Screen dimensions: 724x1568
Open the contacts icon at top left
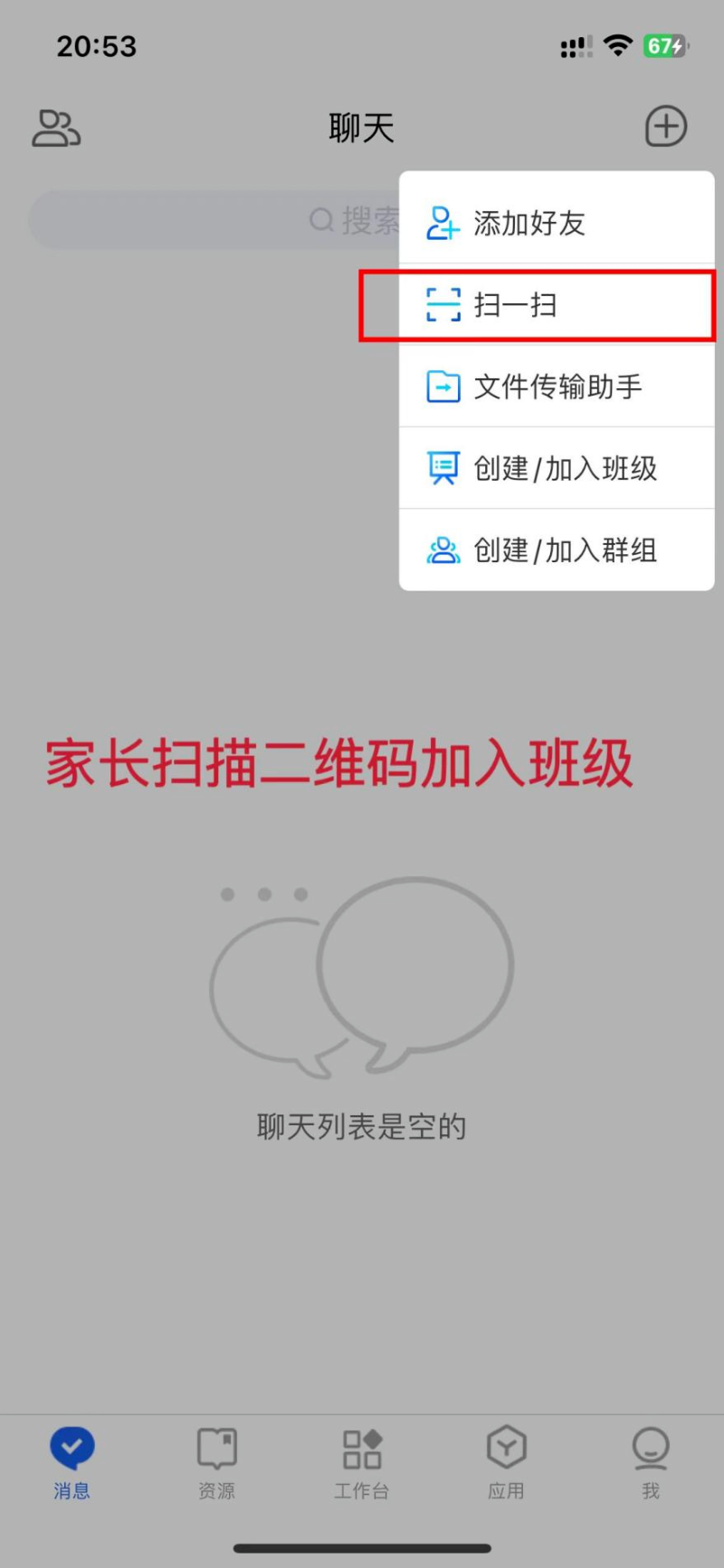pyautogui.click(x=56, y=129)
